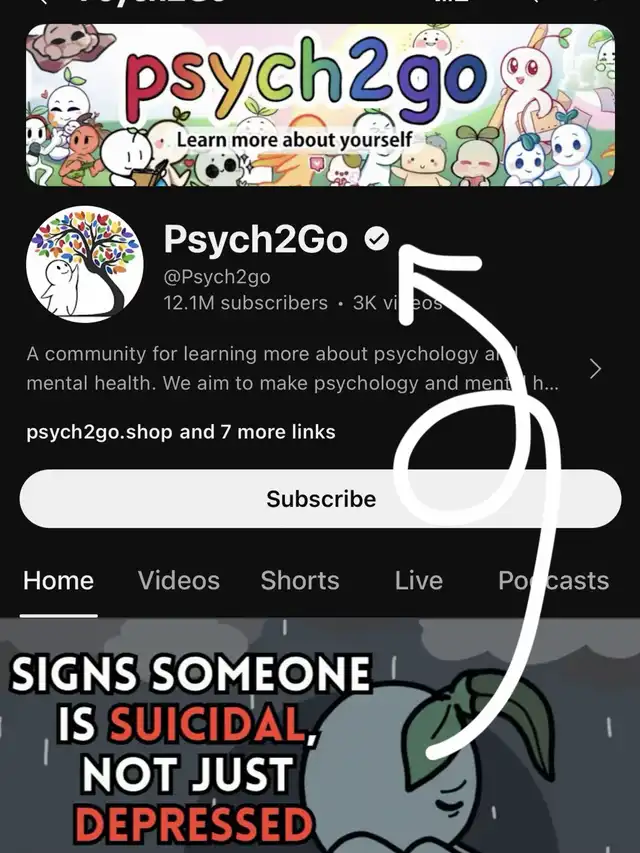Select the Podcasts tab
Screen dimensions: 640x853
553,581
